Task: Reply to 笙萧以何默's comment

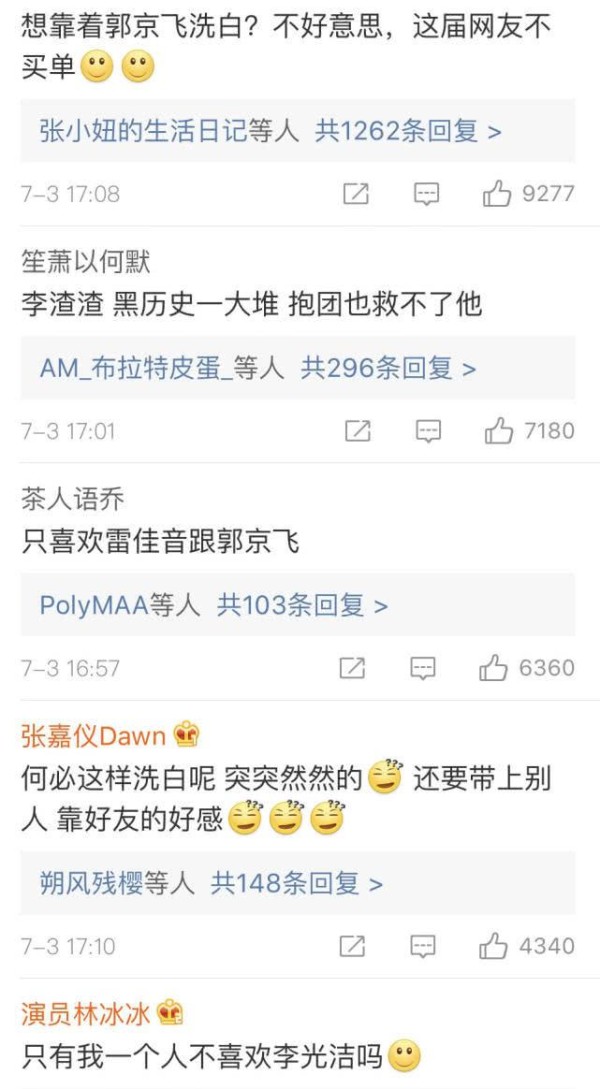Action: (428, 431)
